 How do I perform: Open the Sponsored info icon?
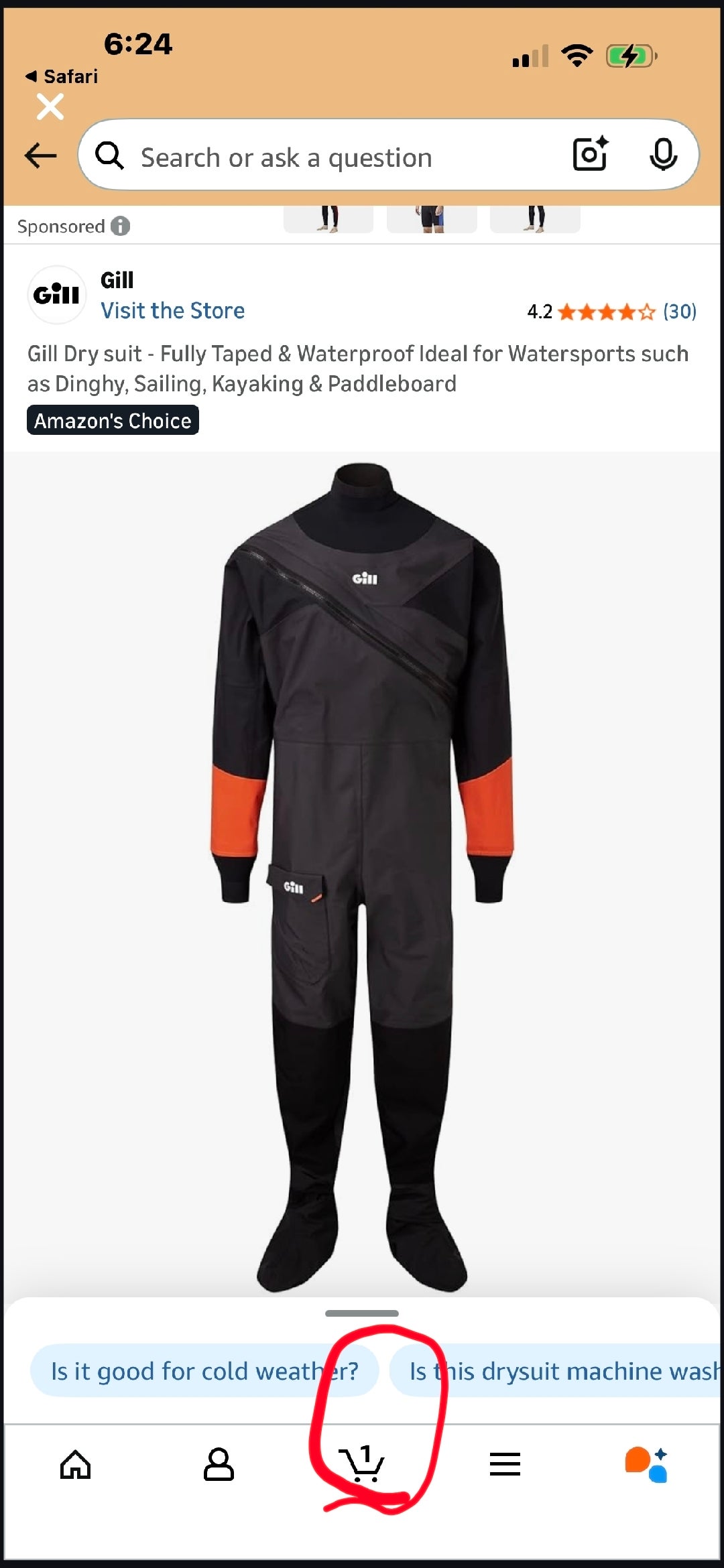tap(120, 226)
